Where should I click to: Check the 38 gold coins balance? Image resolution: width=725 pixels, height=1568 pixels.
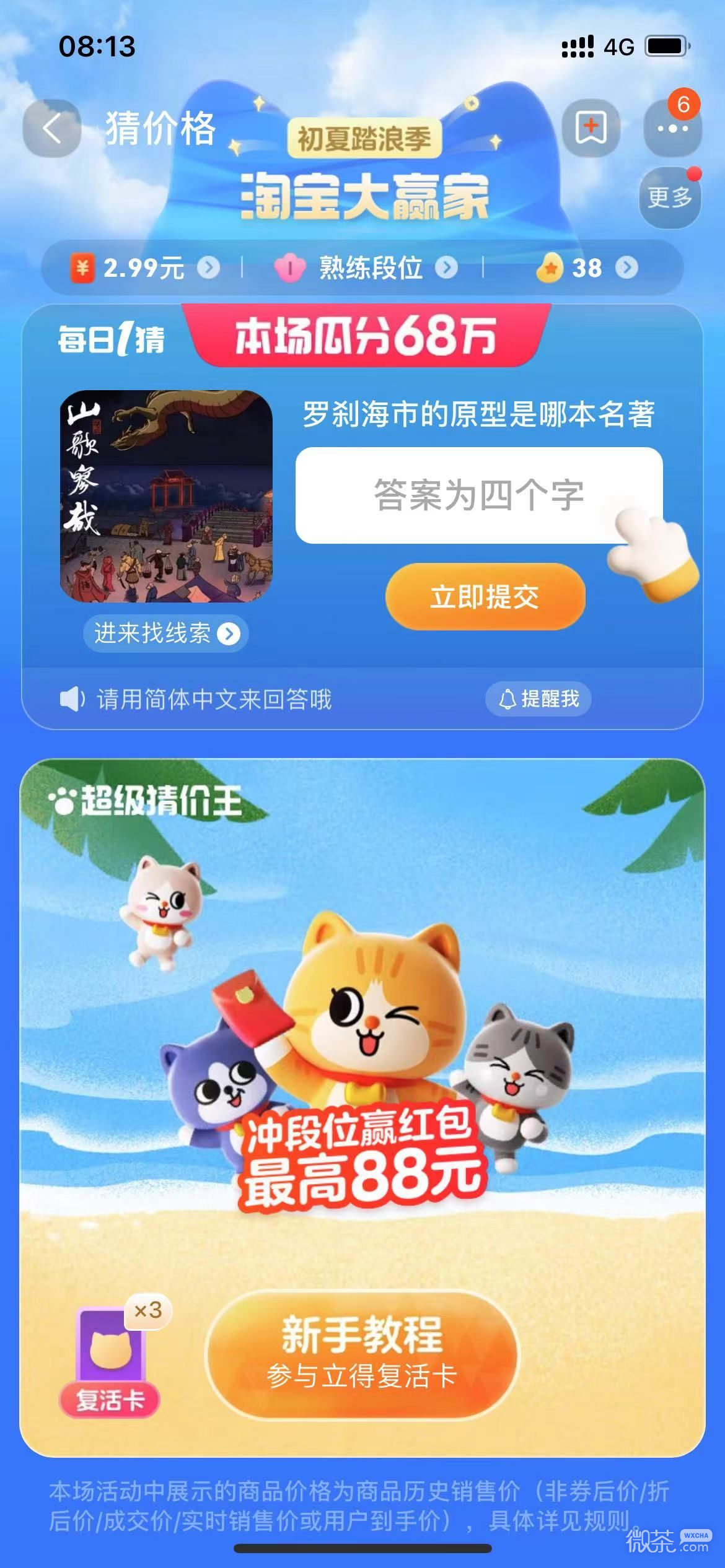[x=586, y=268]
